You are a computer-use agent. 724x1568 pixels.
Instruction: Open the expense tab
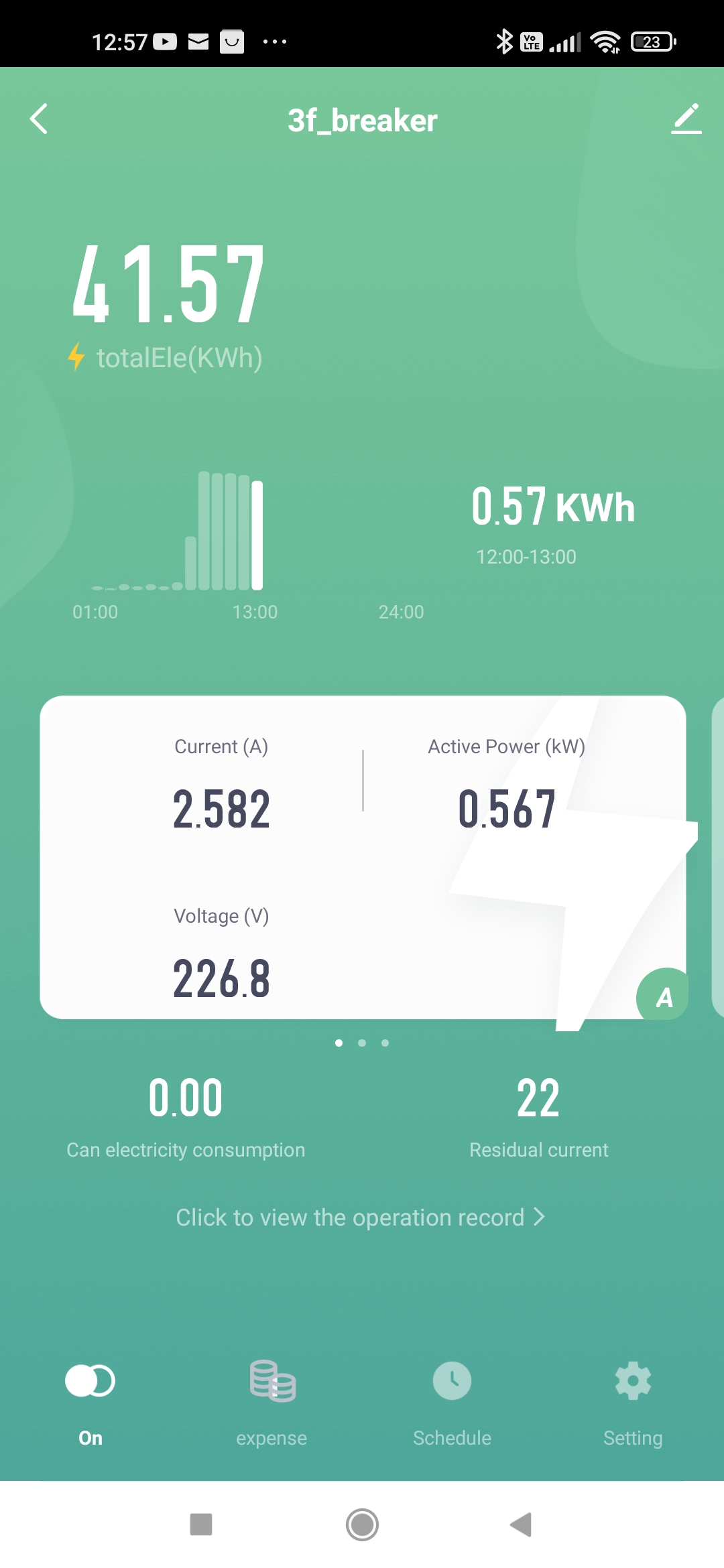271,1400
